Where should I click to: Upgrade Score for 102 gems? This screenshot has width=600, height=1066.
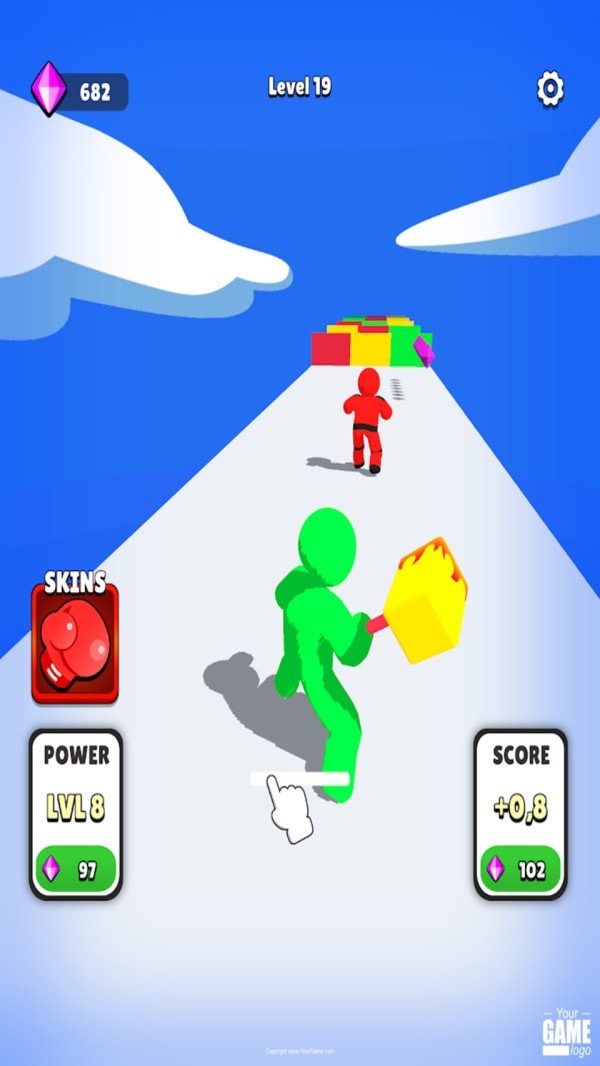tap(520, 869)
